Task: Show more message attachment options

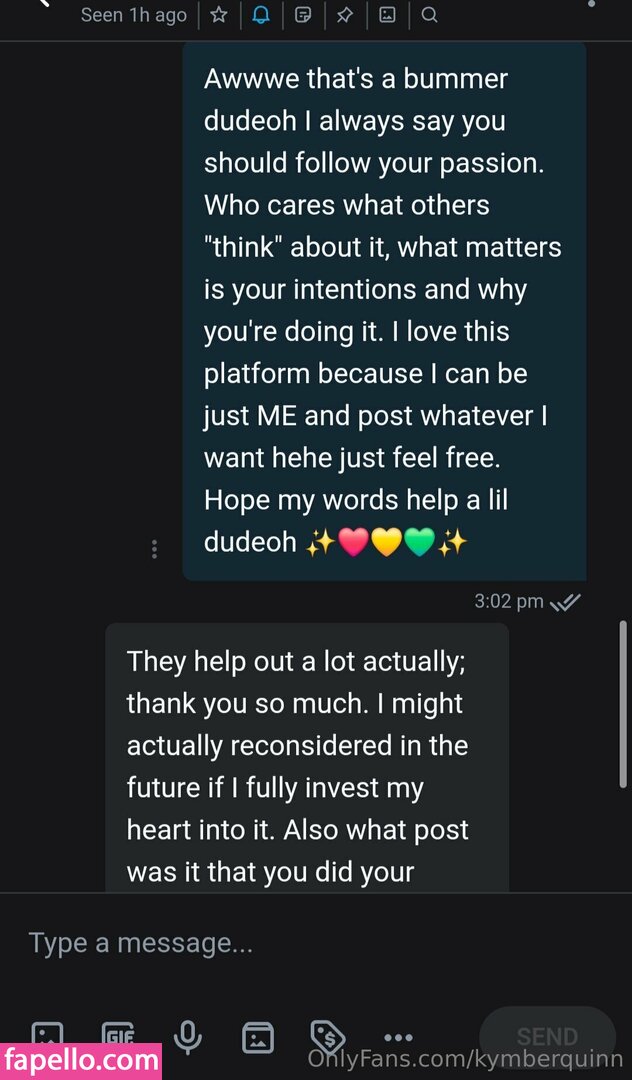Action: 398,1037
